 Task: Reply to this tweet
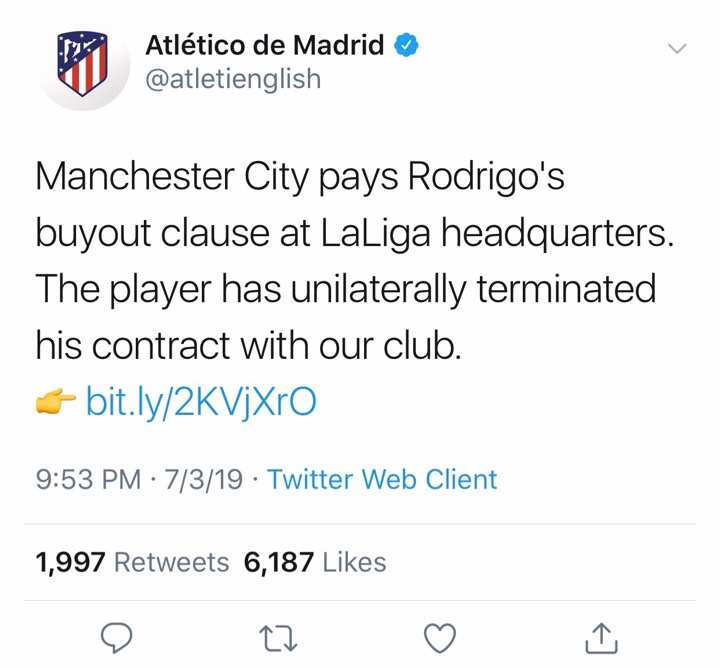pyautogui.click(x=118, y=636)
